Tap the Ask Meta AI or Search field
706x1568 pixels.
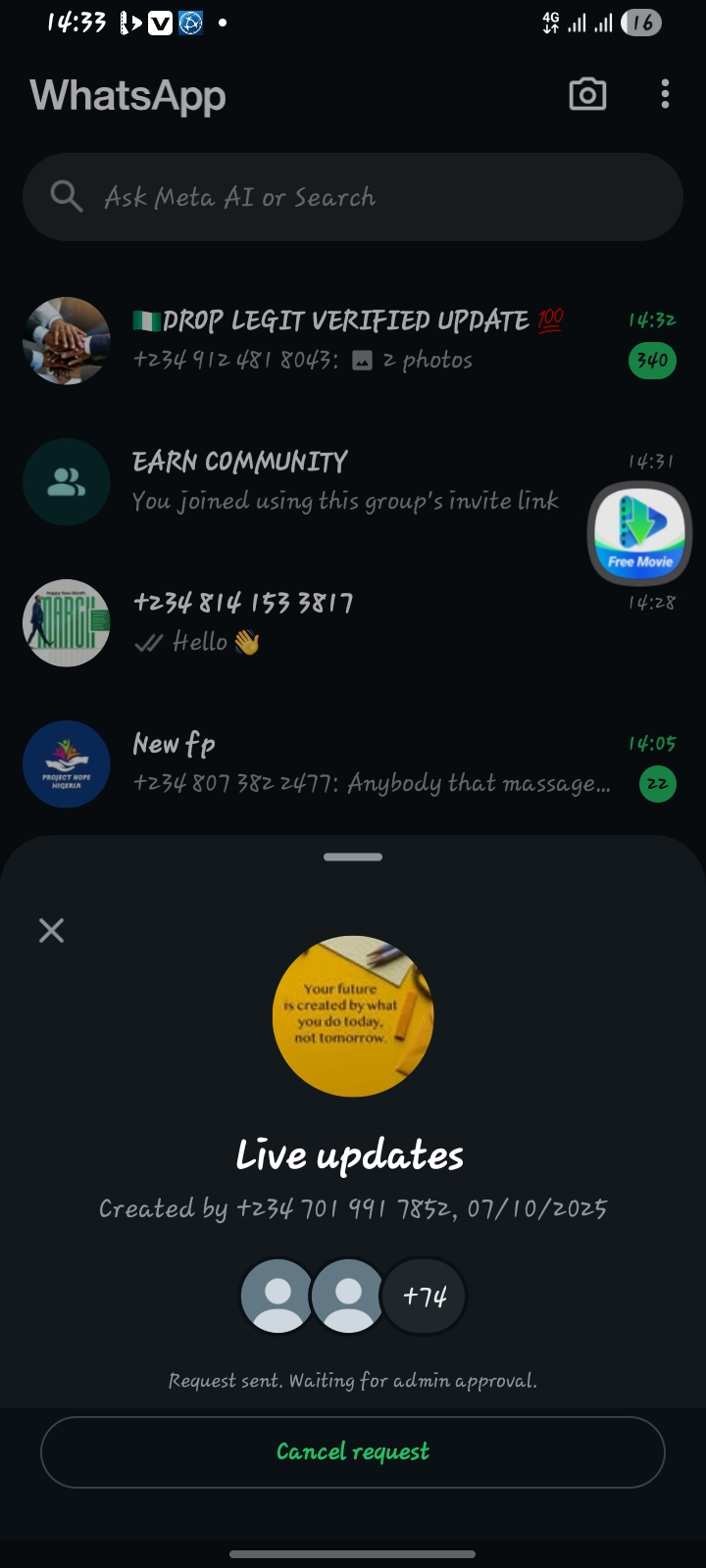coord(353,197)
